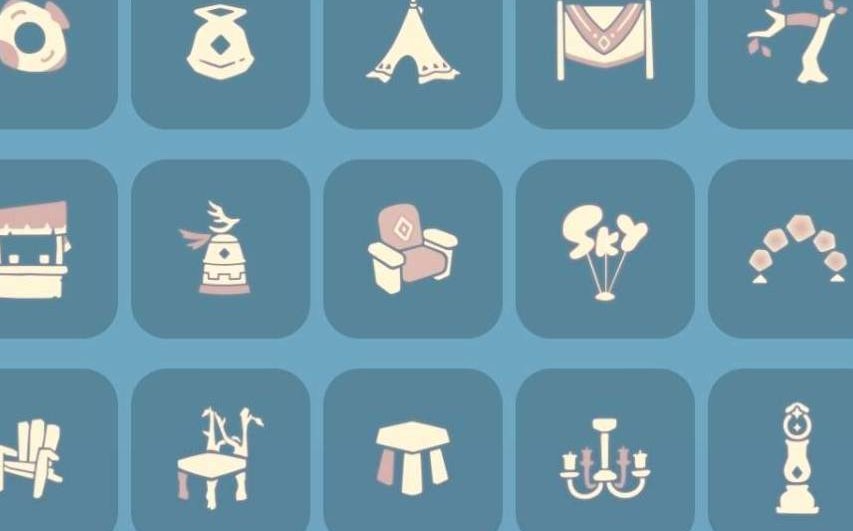Open the hanging banner item
Screen dimensions: 853x531
coord(605,45)
